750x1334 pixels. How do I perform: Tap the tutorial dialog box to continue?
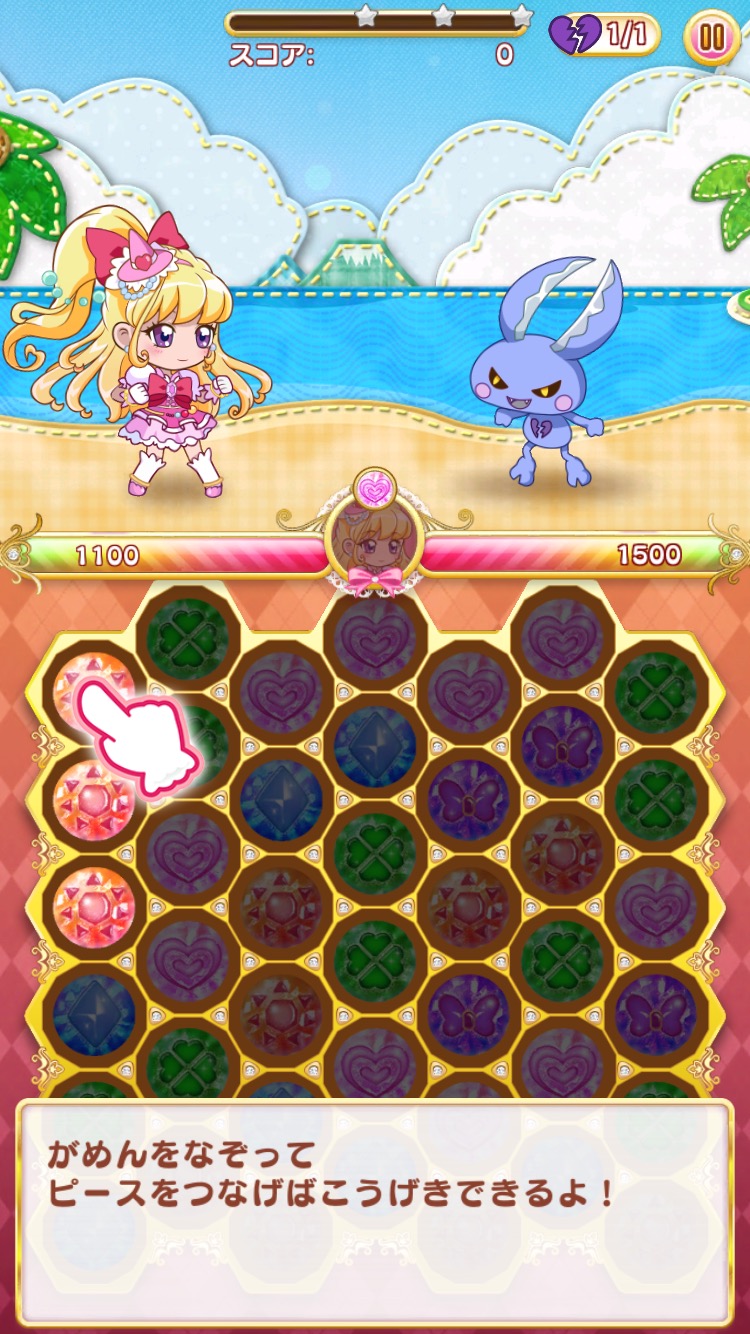click(x=374, y=1212)
